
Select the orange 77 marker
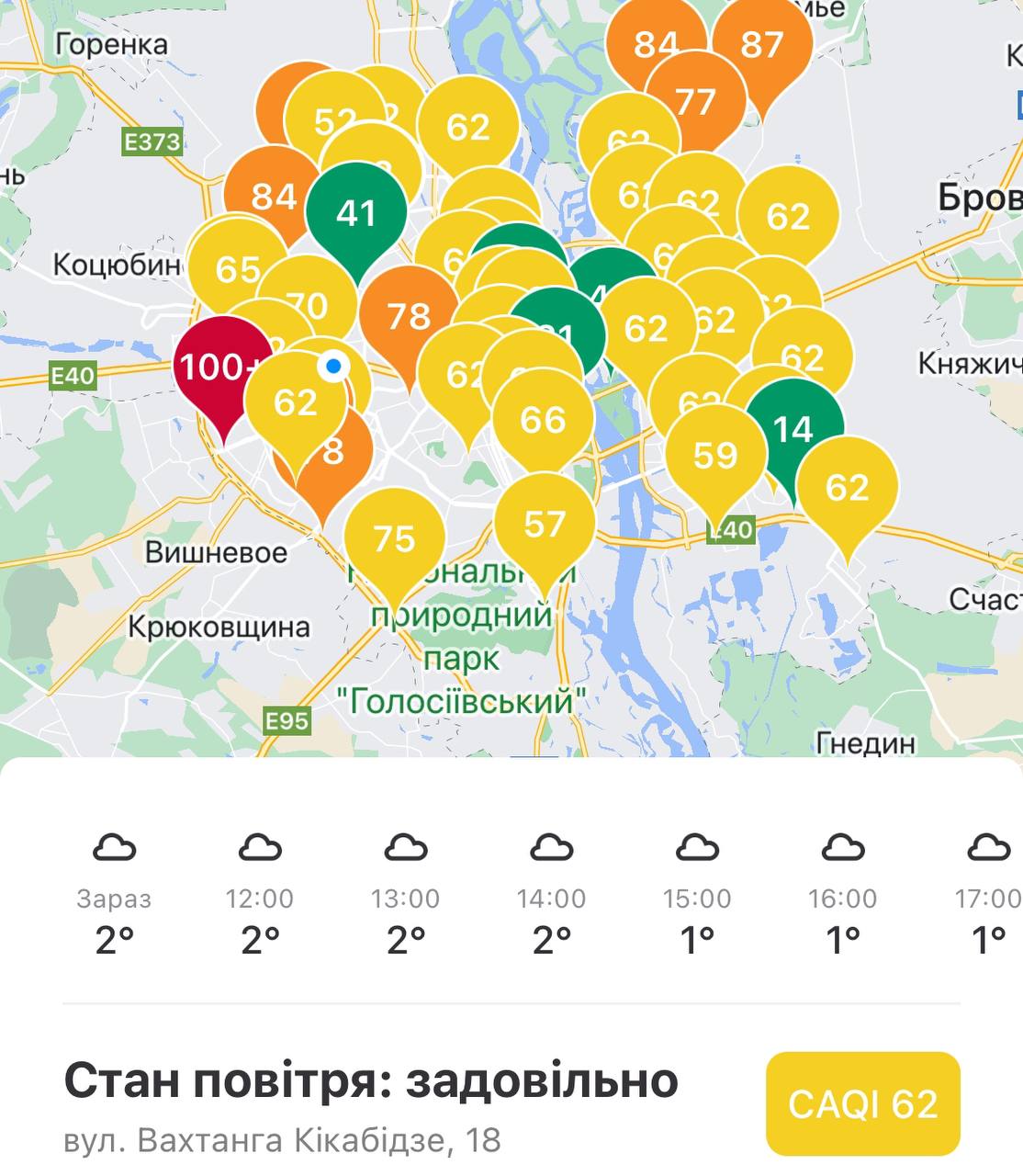pos(695,102)
